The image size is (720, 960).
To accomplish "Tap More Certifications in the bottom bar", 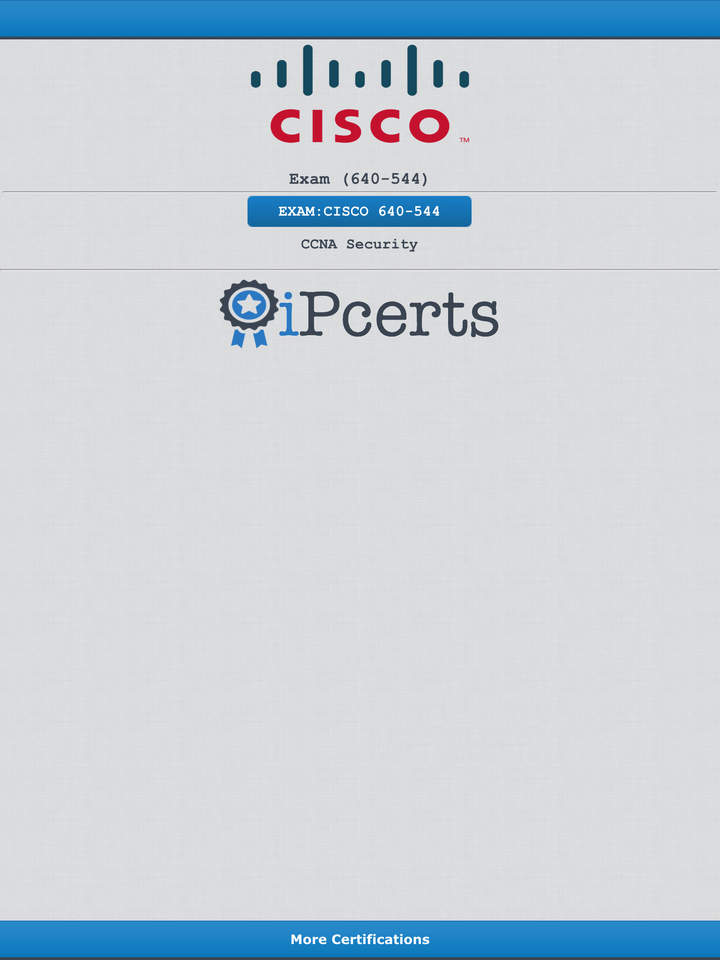I will coord(360,939).
